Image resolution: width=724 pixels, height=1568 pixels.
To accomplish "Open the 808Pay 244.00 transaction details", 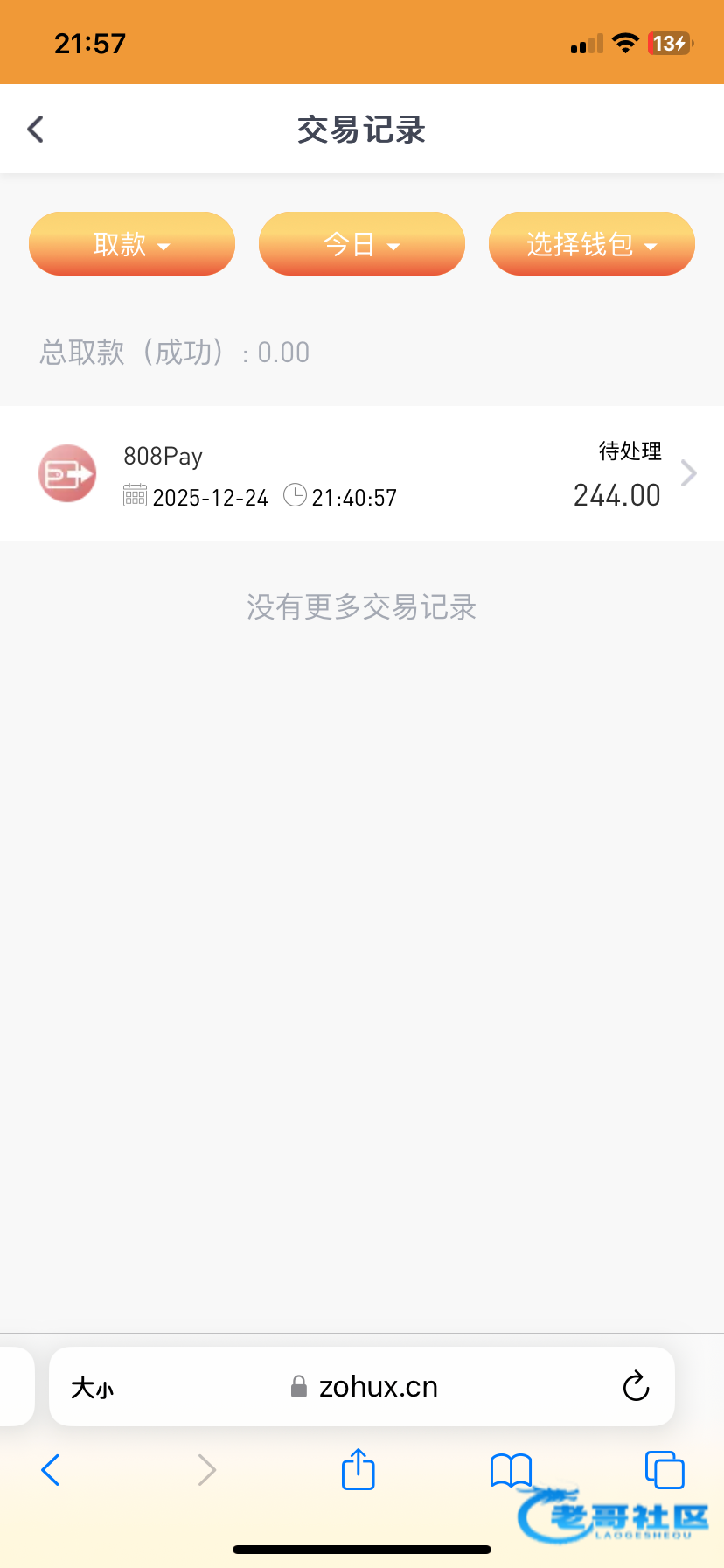I will click(x=362, y=473).
